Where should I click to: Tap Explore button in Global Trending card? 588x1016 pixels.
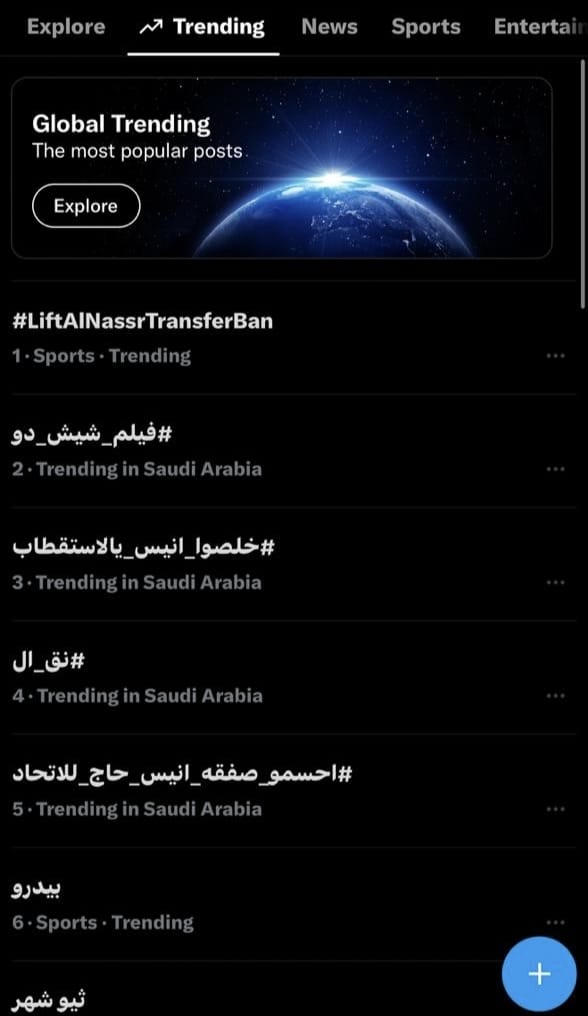[86, 206]
